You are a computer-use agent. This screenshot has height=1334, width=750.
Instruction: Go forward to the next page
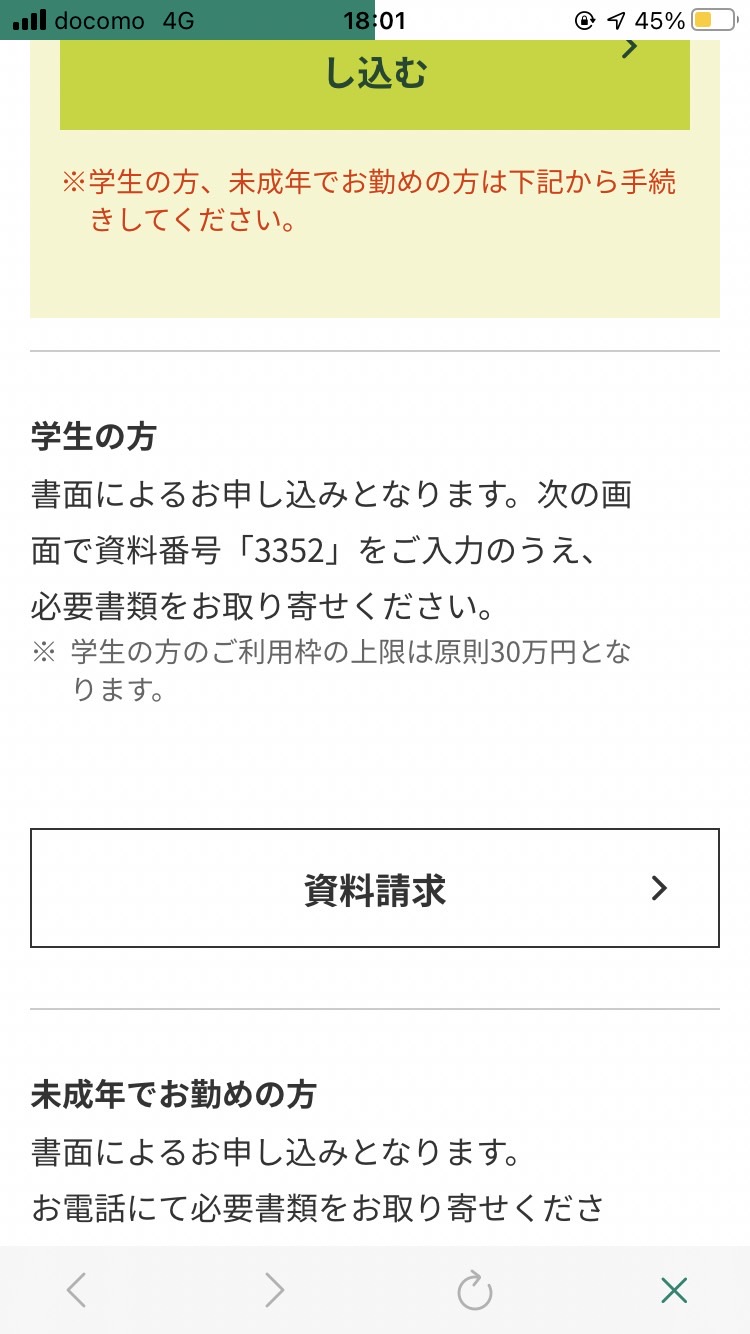click(274, 1290)
